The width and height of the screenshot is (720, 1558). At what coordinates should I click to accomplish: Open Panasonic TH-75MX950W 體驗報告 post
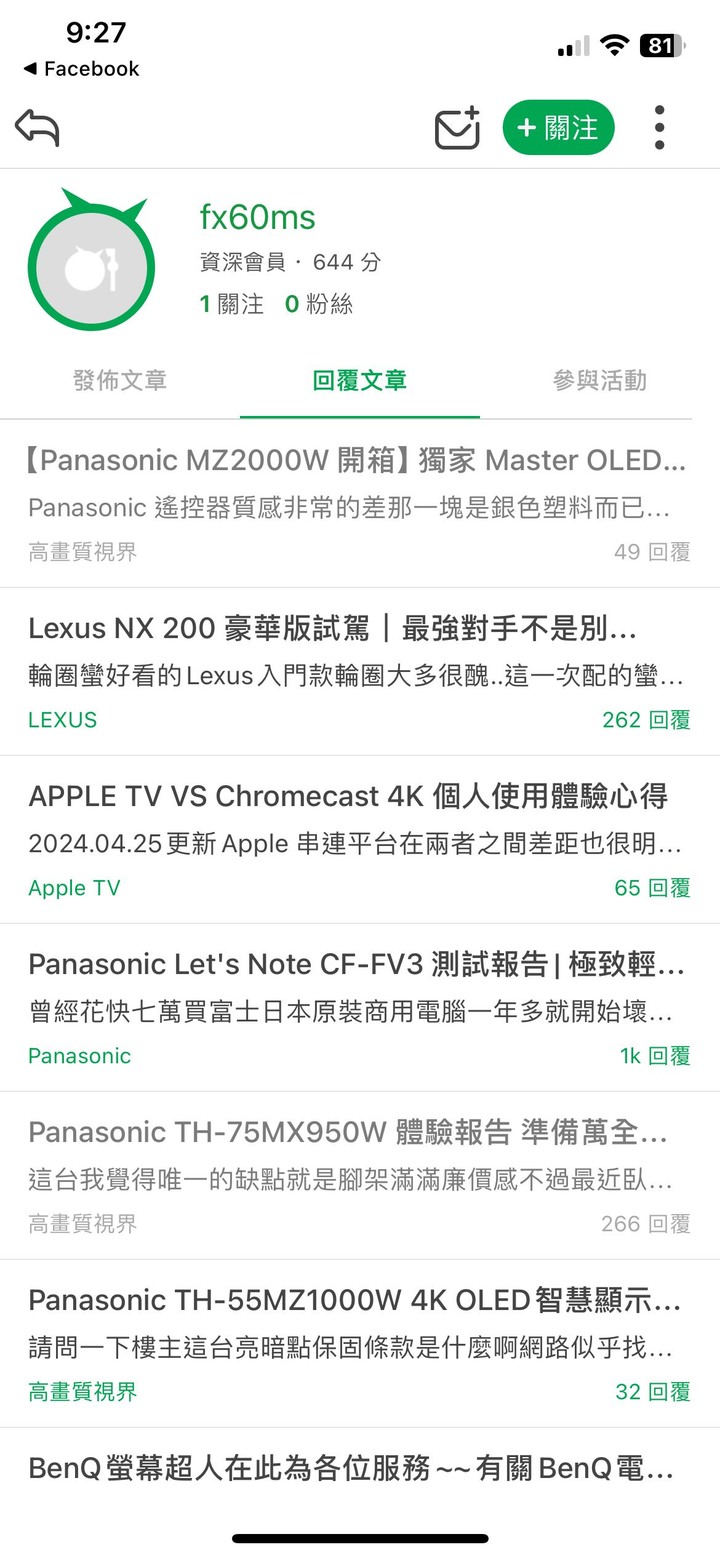[x=360, y=1176]
